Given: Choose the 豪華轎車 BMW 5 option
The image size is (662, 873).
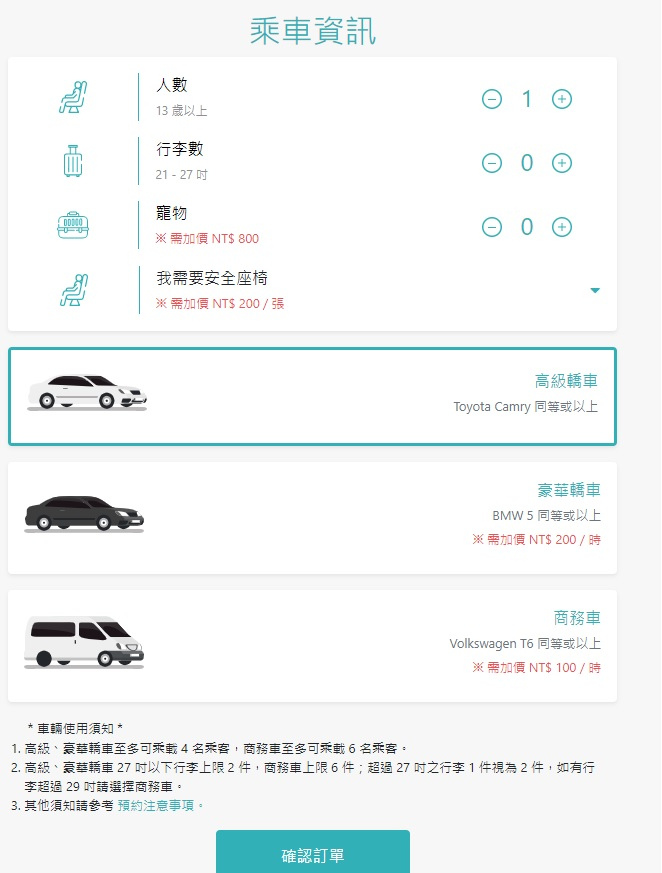Looking at the screenshot, I should 312,517.
